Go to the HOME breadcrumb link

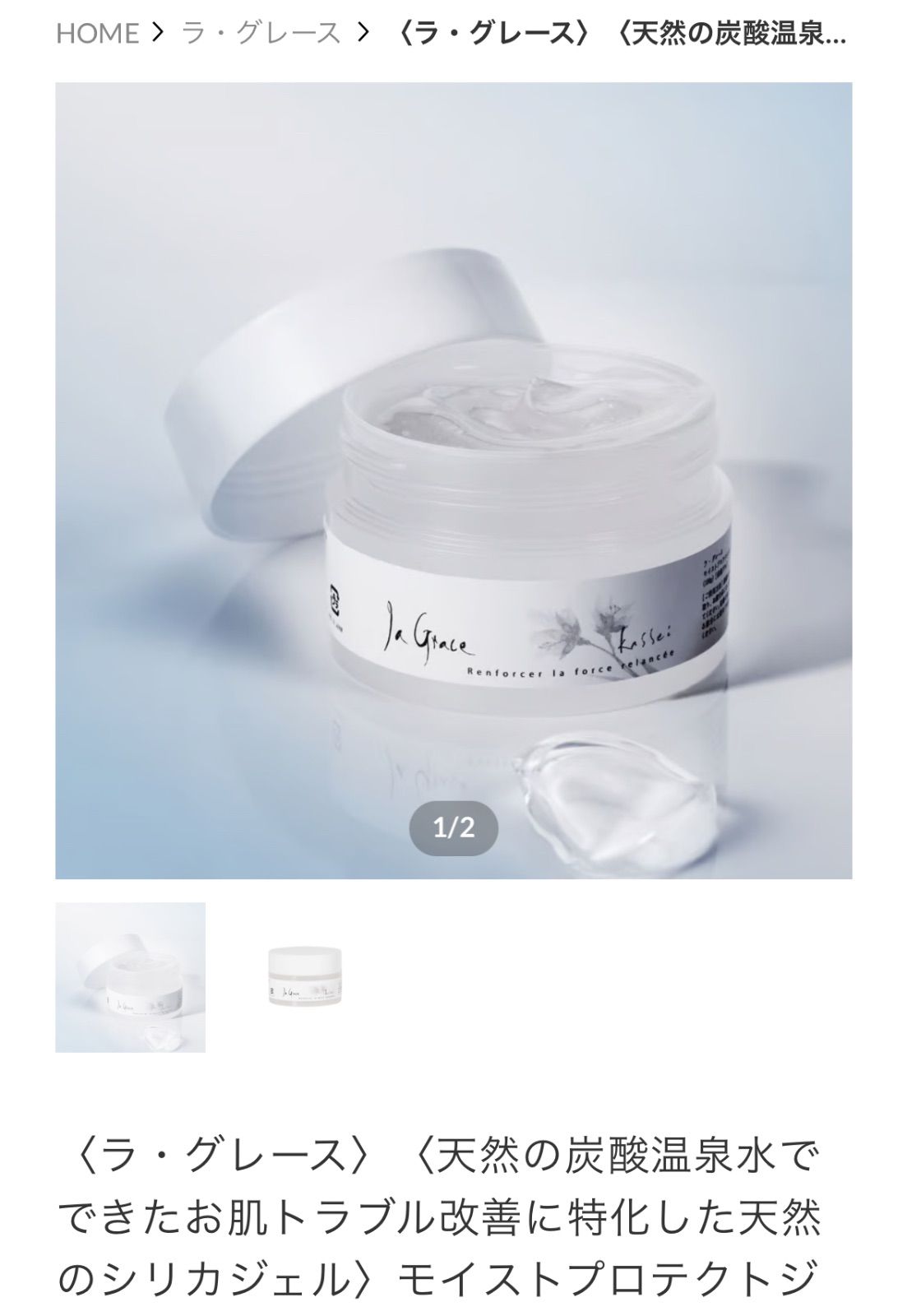pyautogui.click(x=97, y=33)
